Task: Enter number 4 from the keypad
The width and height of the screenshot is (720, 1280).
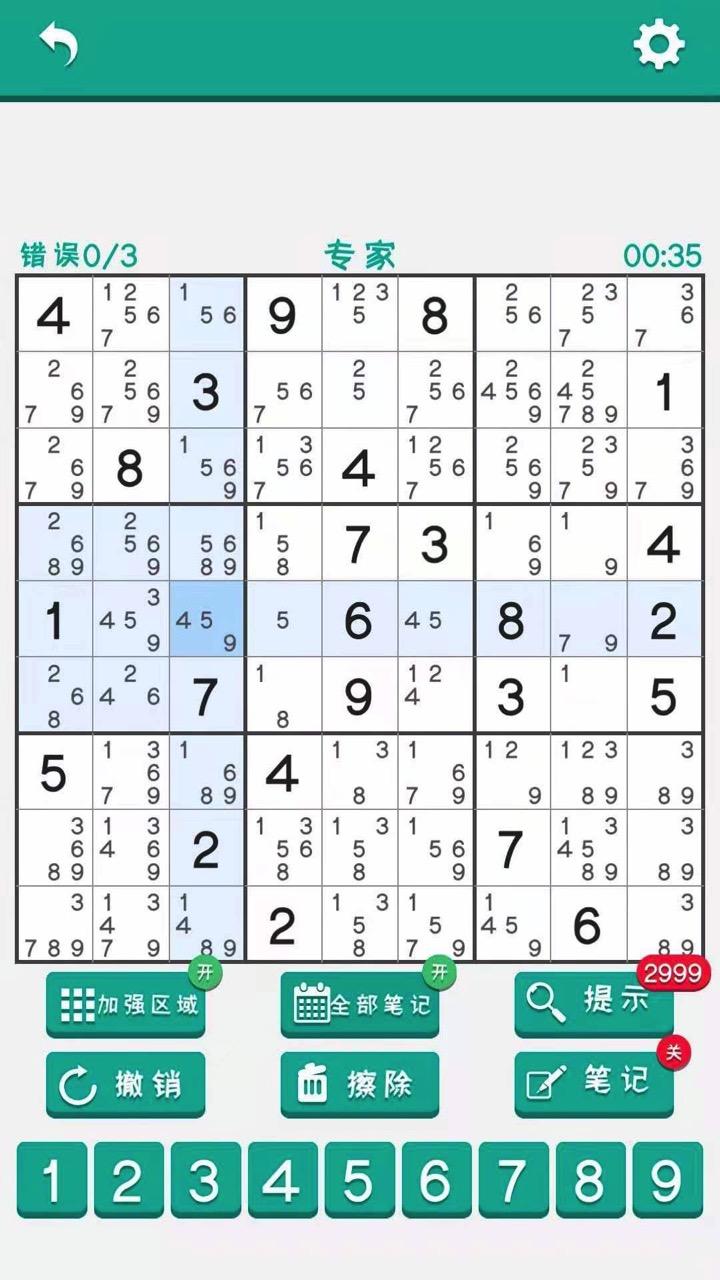Action: 281,1180
